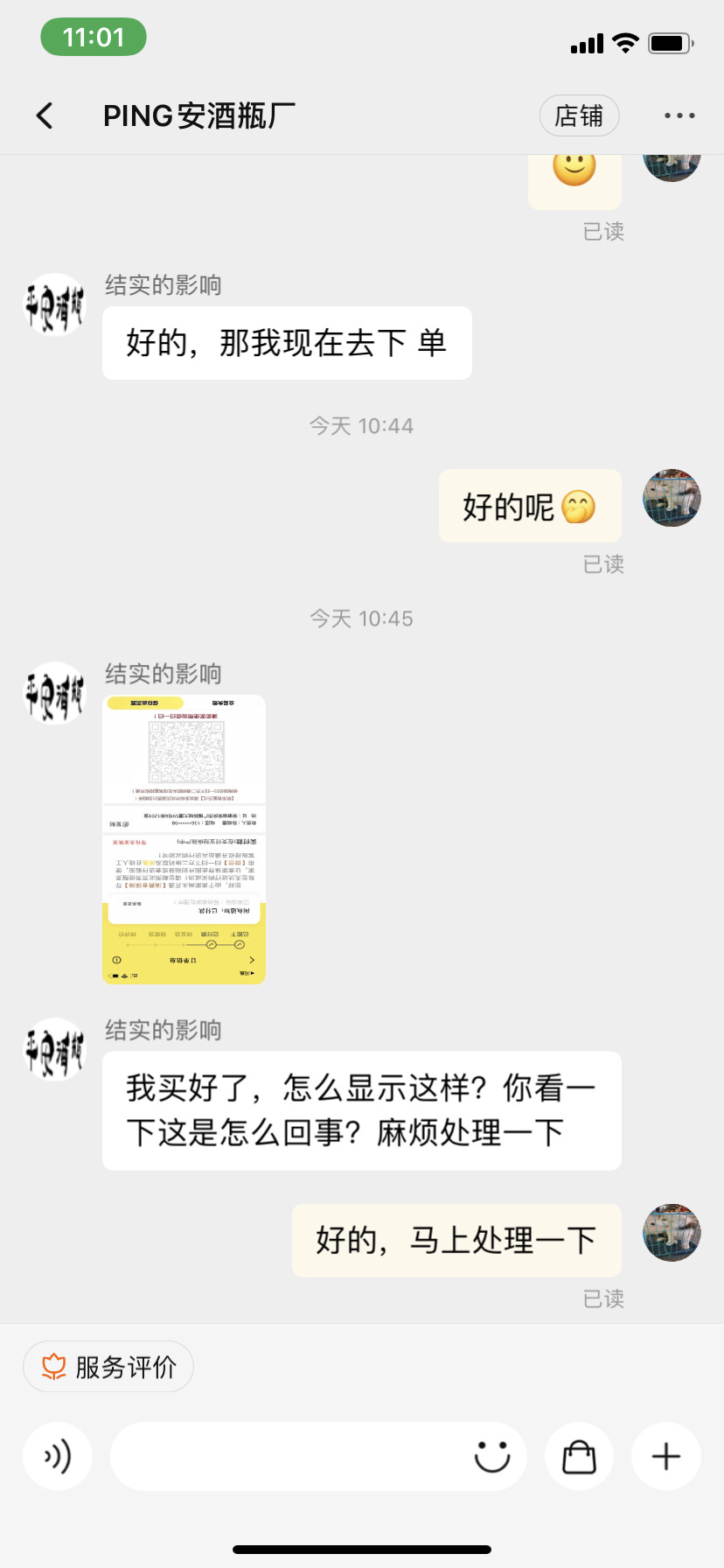Open the order screenshot sent by 结实的影响
Image resolution: width=724 pixels, height=1568 pixels.
[184, 839]
